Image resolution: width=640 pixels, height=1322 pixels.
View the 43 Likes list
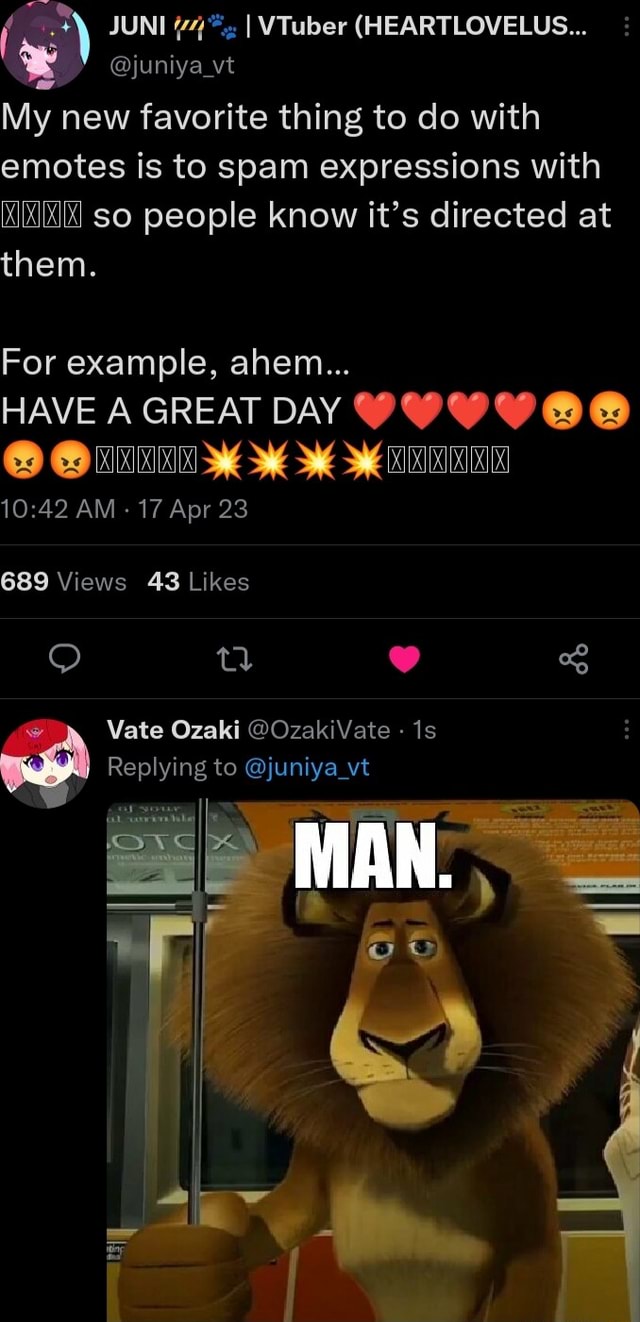(198, 581)
